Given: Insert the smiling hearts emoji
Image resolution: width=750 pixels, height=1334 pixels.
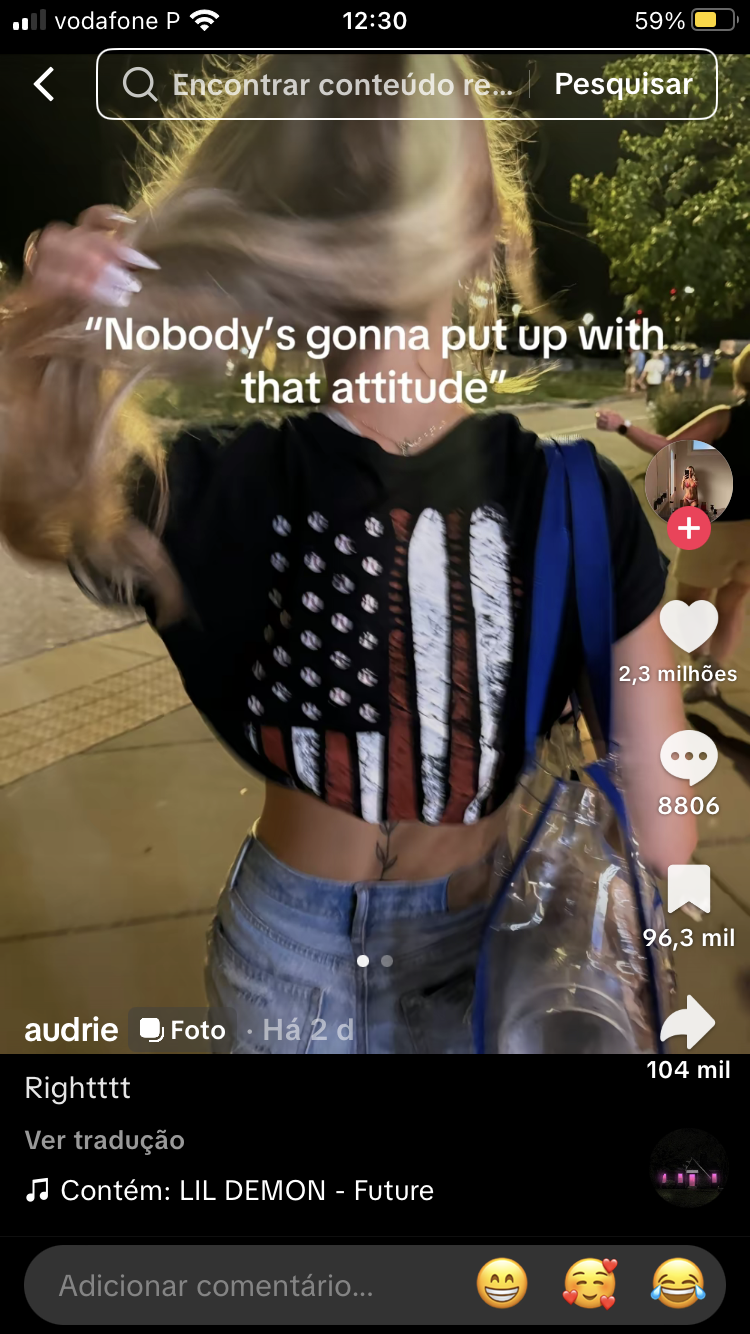Looking at the screenshot, I should [x=590, y=1285].
